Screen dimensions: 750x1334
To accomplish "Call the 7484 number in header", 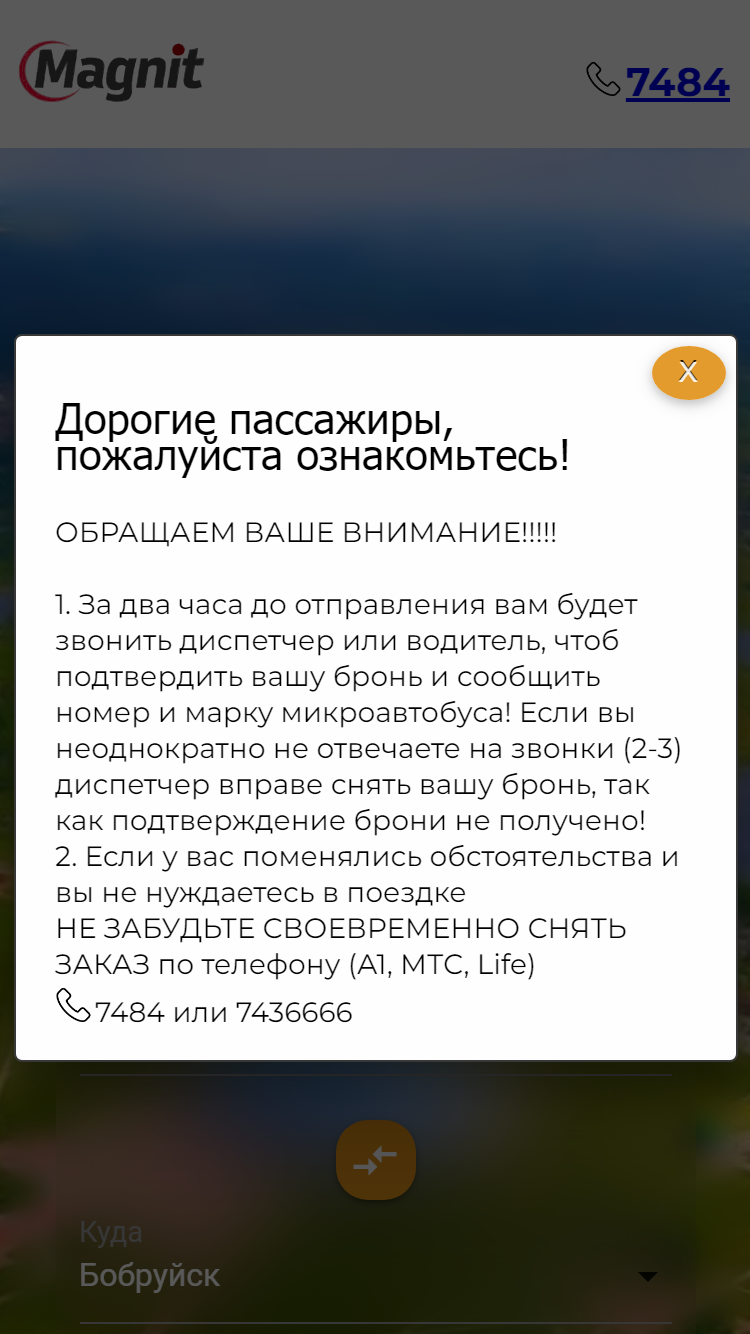I will coord(677,82).
